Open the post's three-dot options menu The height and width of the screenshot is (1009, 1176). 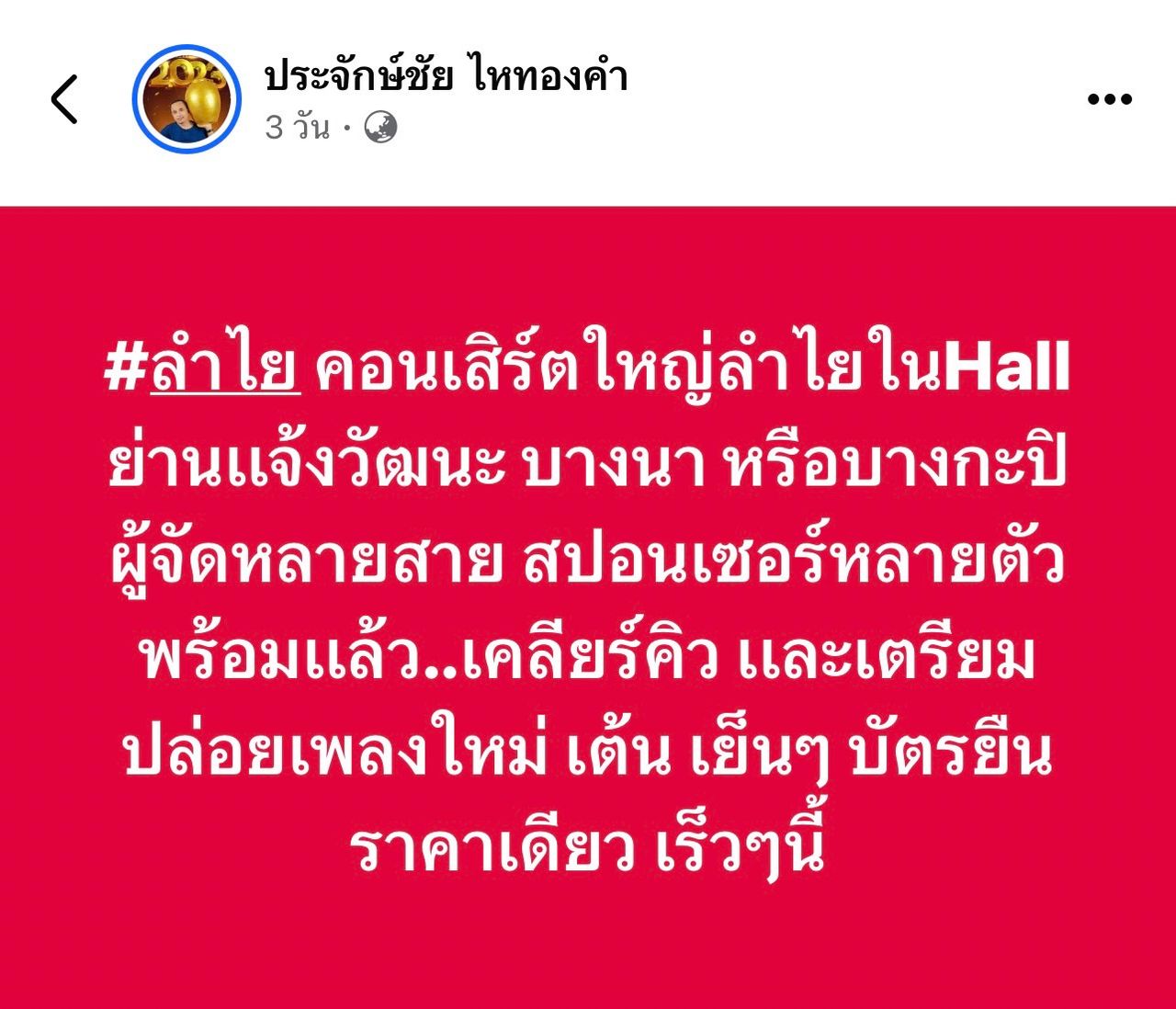[1109, 99]
